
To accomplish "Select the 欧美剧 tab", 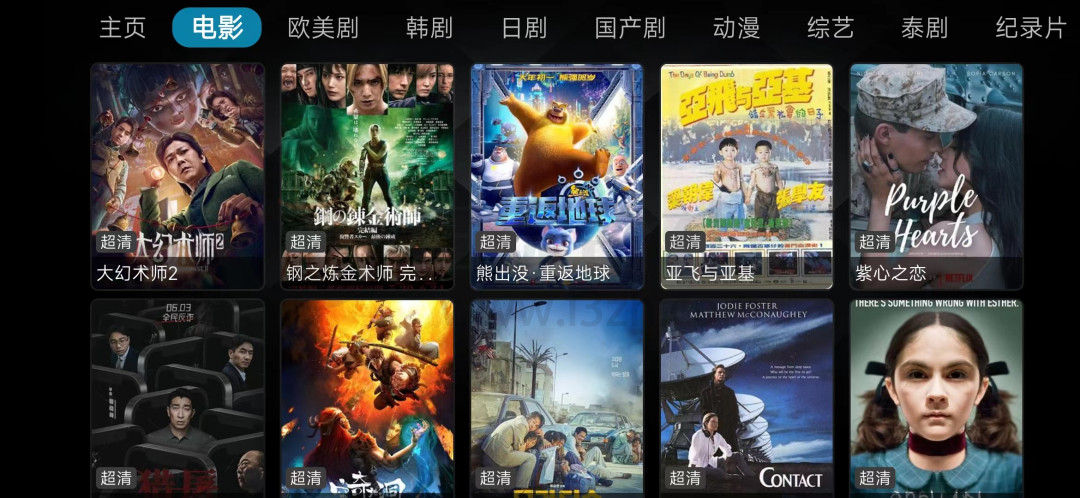I will (322, 28).
